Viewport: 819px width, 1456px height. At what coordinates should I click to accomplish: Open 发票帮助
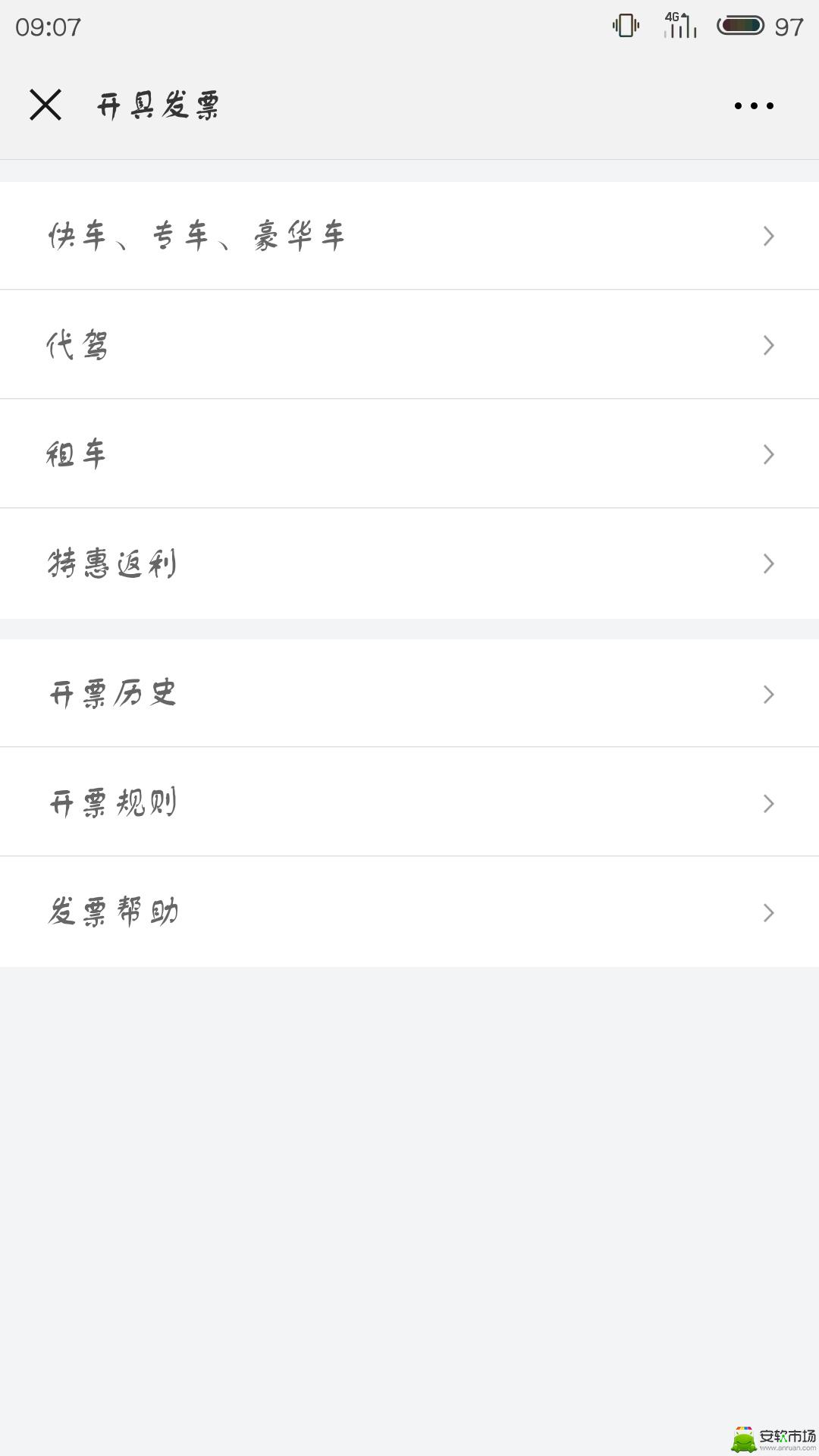click(409, 912)
